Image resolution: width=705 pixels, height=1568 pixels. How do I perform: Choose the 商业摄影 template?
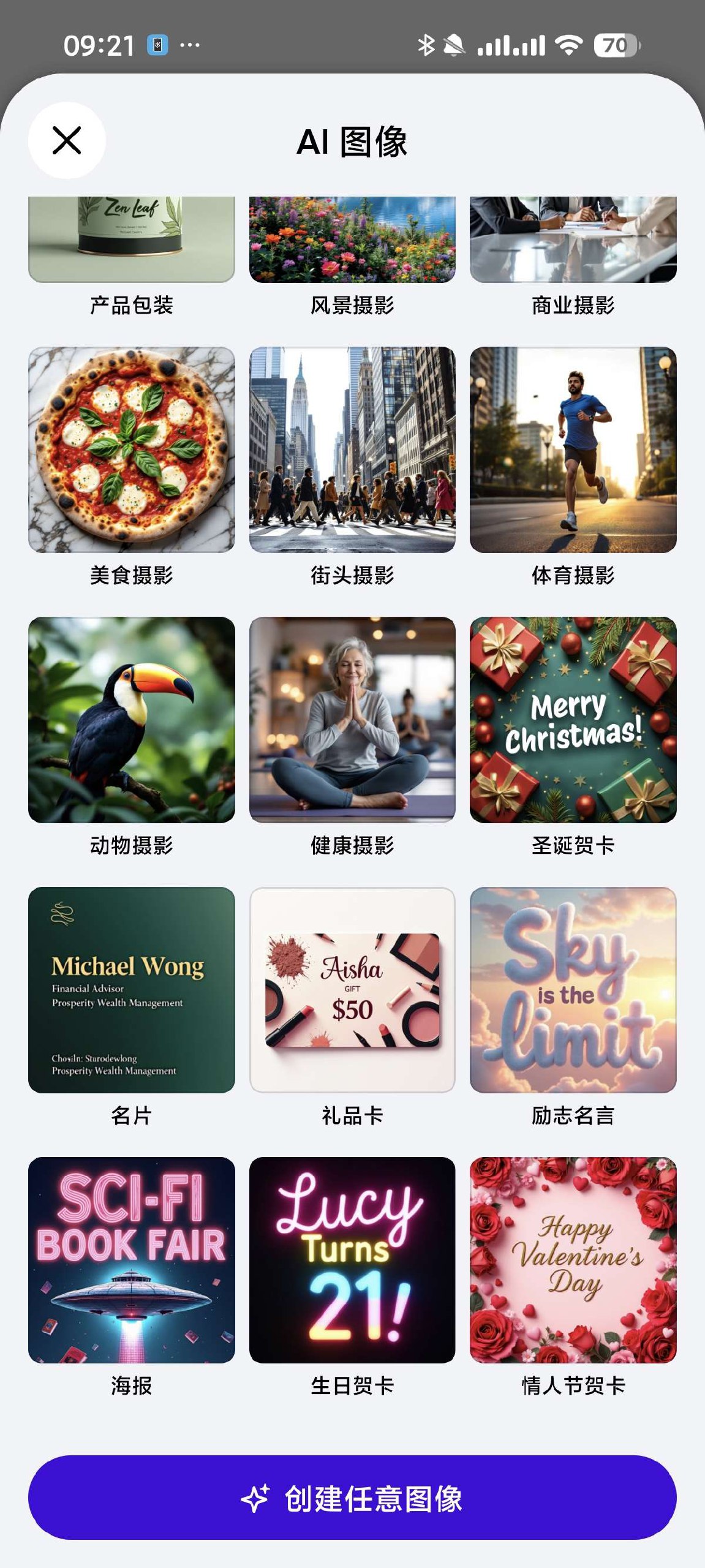(573, 240)
